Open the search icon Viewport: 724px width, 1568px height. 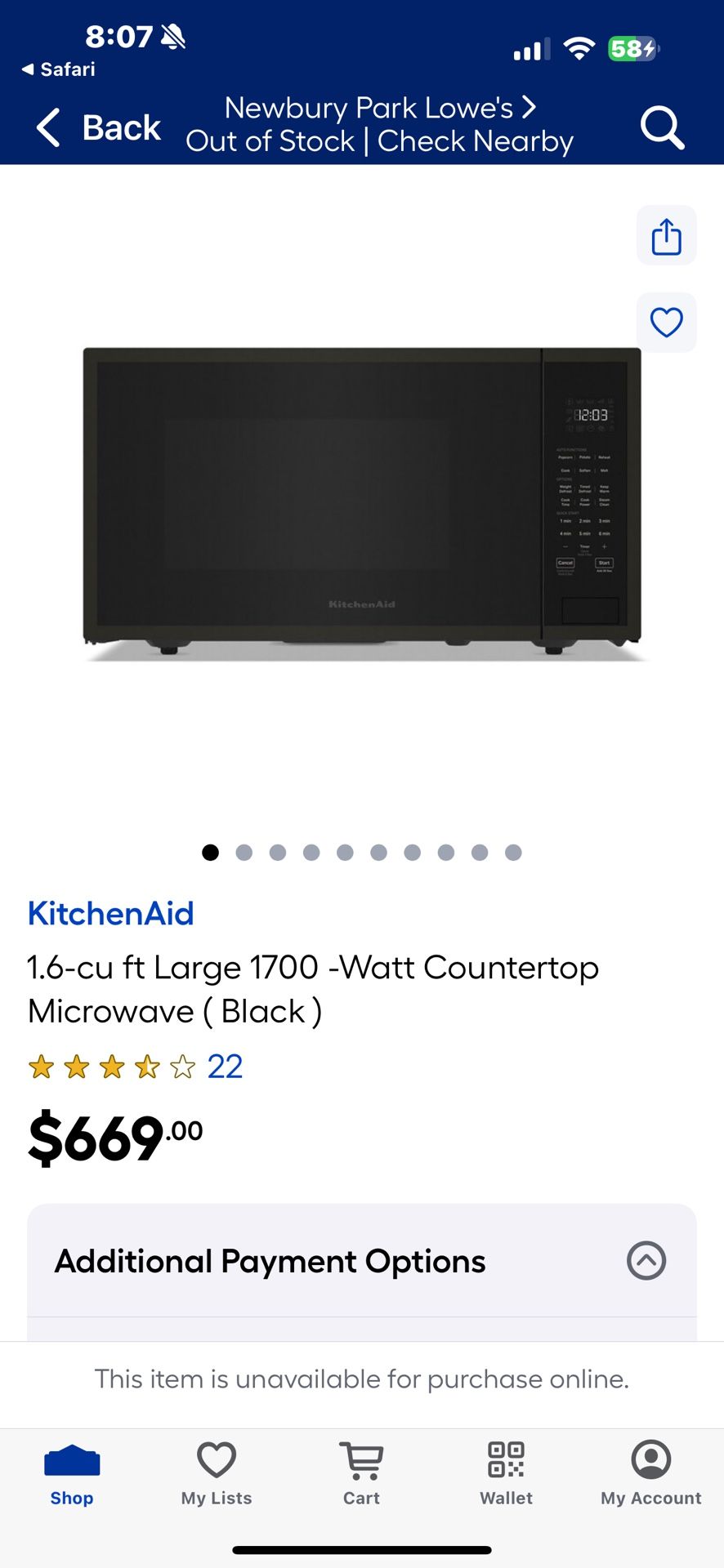[662, 127]
